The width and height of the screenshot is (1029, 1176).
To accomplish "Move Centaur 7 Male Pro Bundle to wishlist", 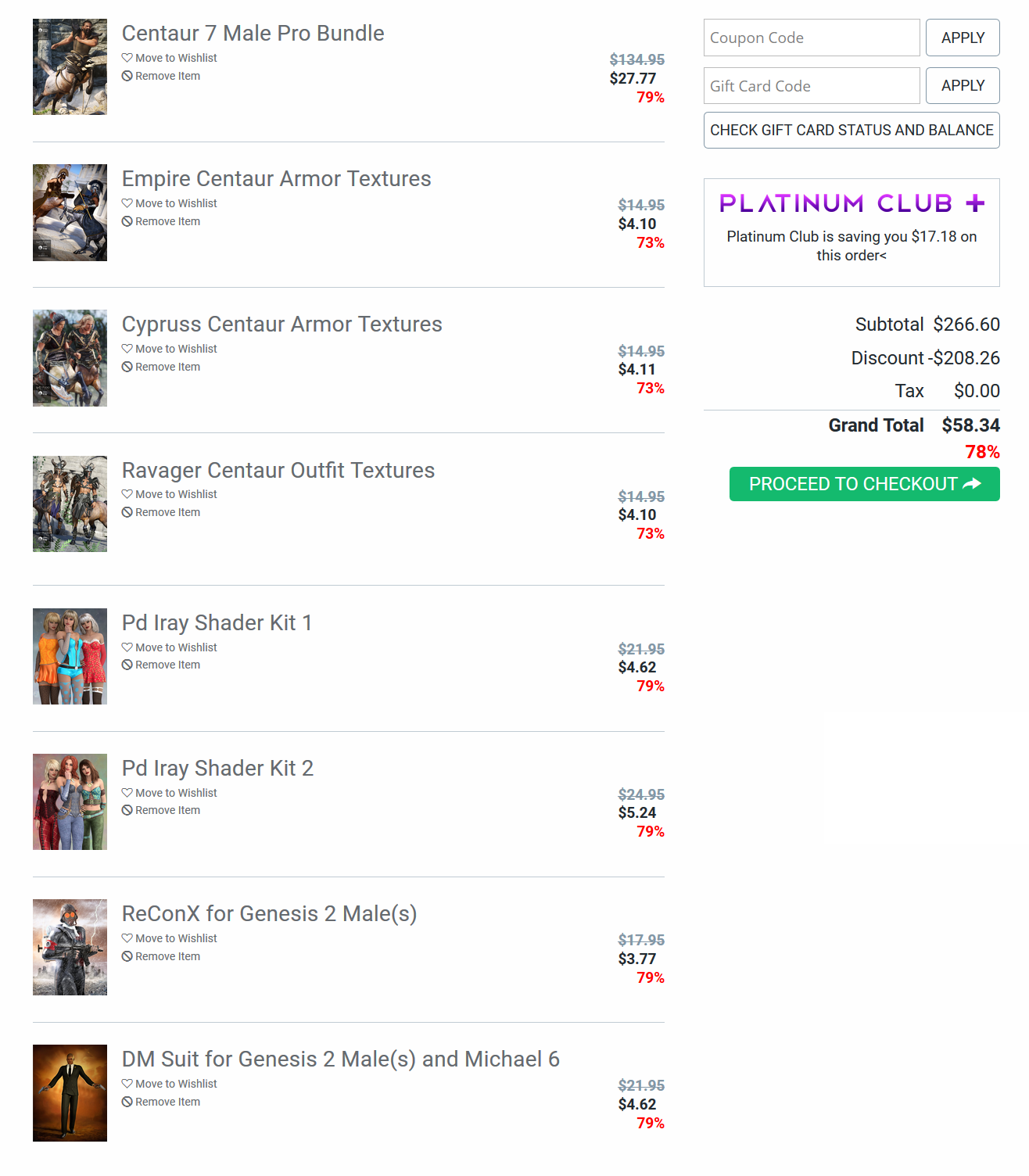I will [175, 58].
